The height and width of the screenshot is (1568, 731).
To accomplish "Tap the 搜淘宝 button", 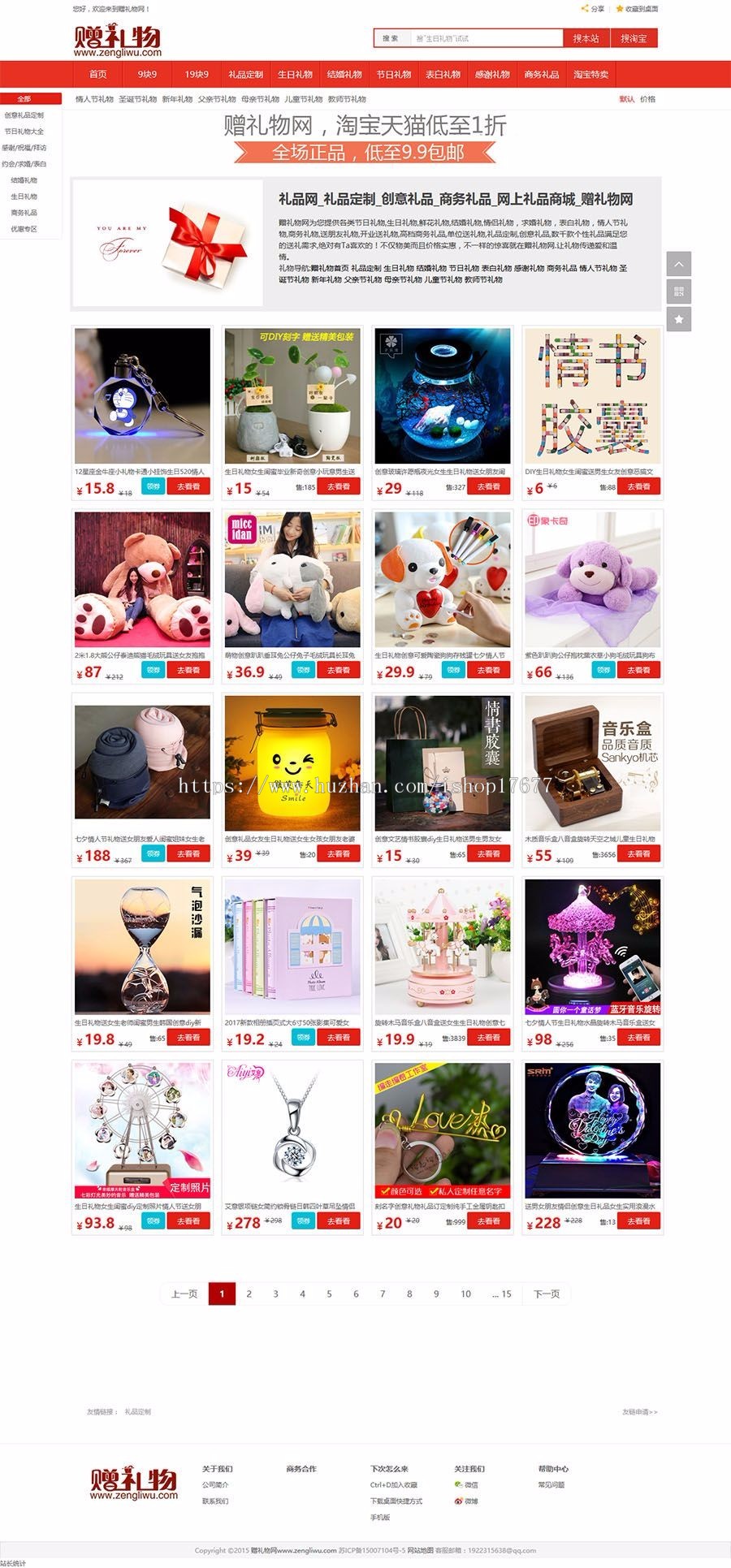I will click(634, 38).
